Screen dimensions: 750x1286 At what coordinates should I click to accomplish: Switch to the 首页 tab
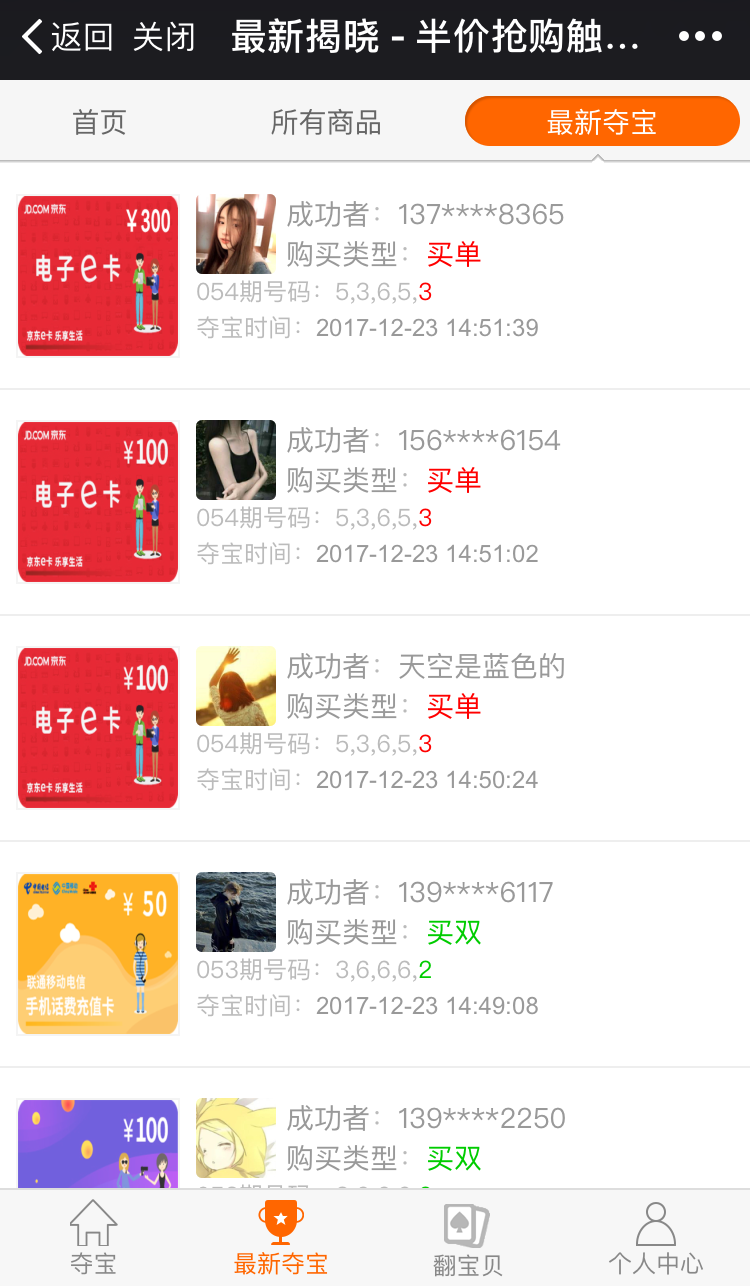(99, 122)
